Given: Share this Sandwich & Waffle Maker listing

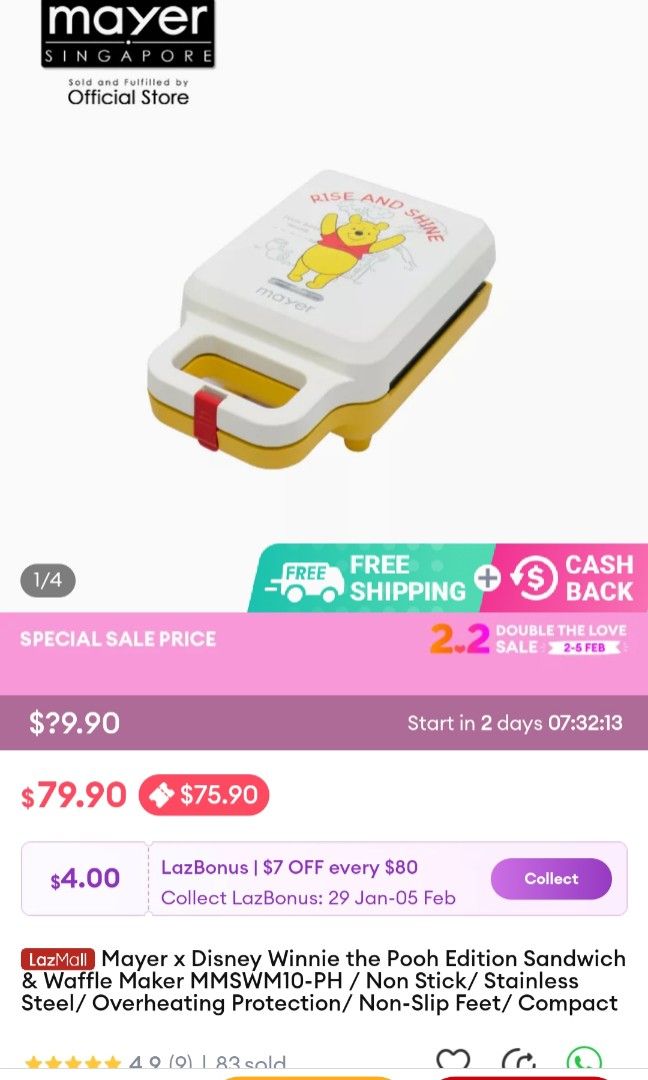Looking at the screenshot, I should 518,1062.
